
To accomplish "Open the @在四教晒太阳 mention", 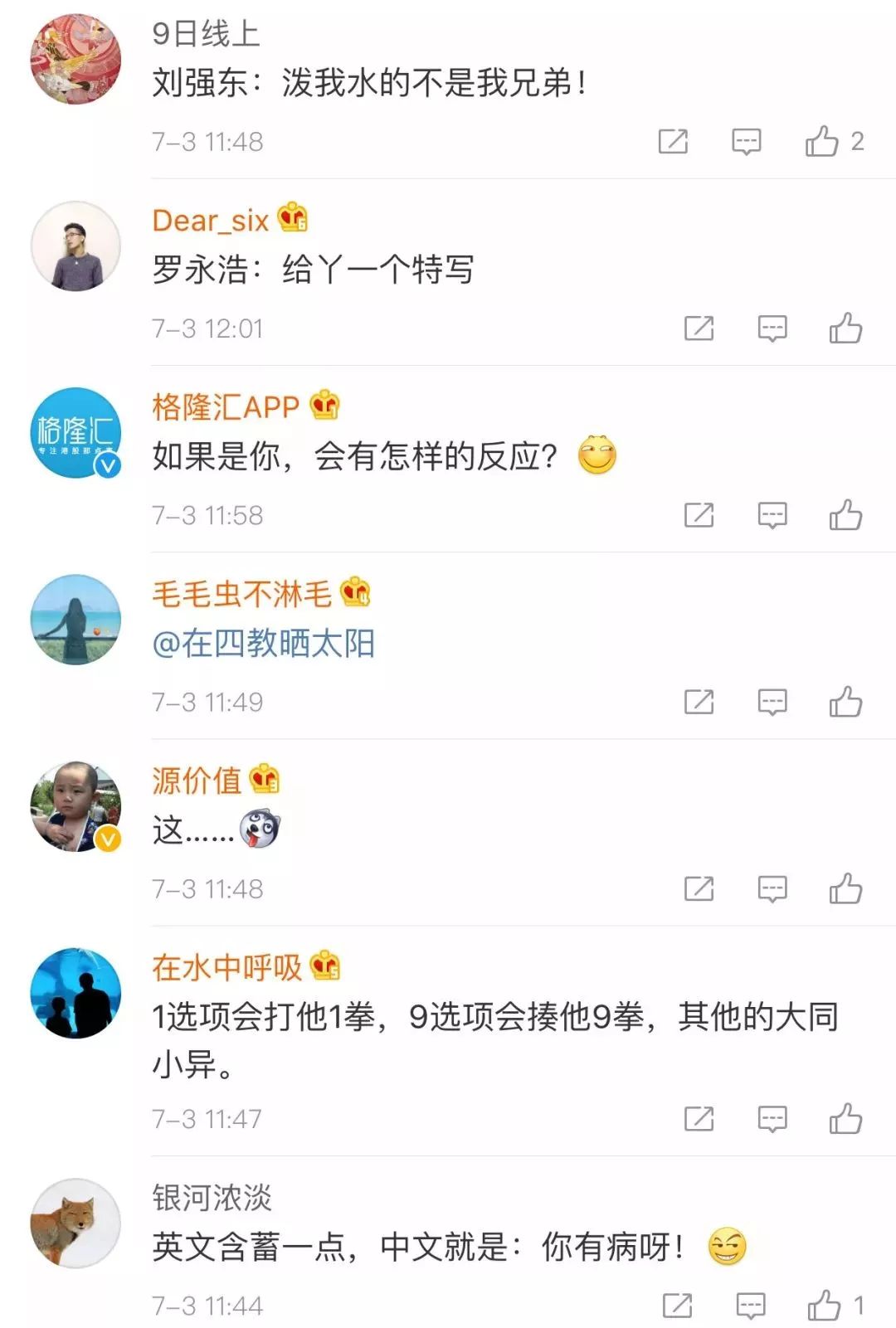I will coord(264,644).
